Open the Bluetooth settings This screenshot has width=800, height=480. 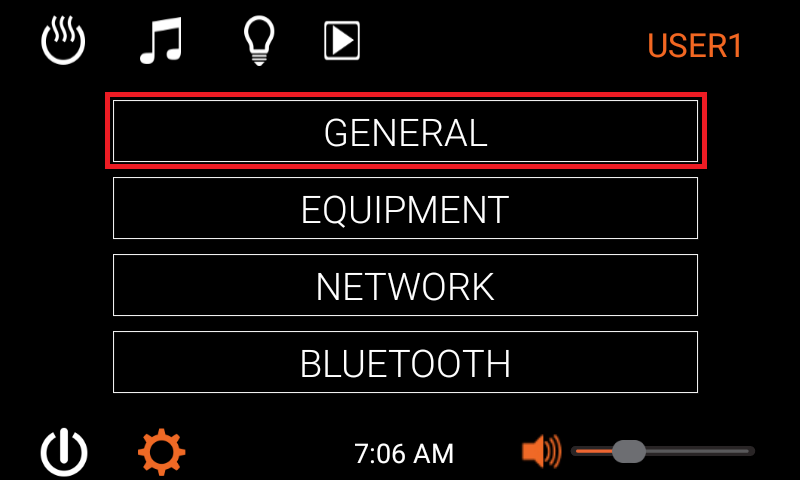tap(405, 362)
